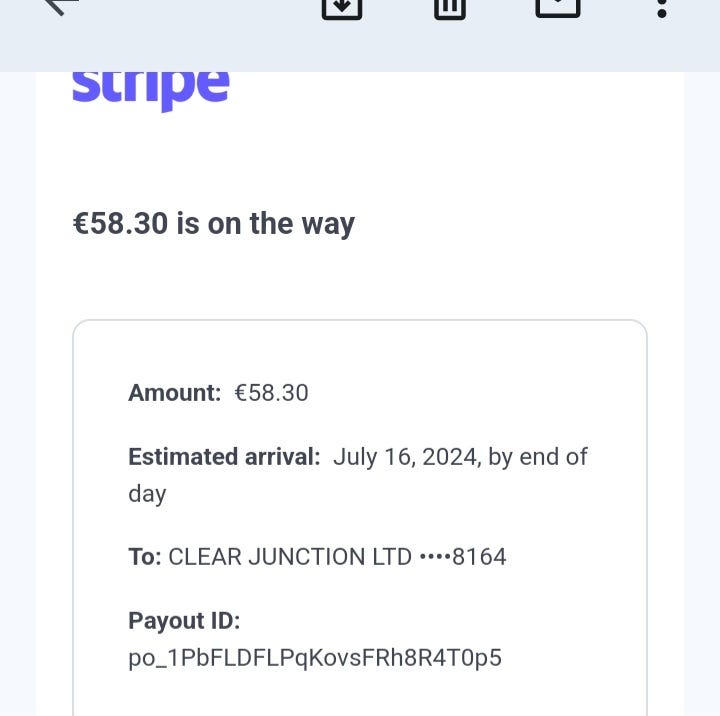Screen dimensions: 720x716
Task: Archive this Stripe email
Action: 341,6
